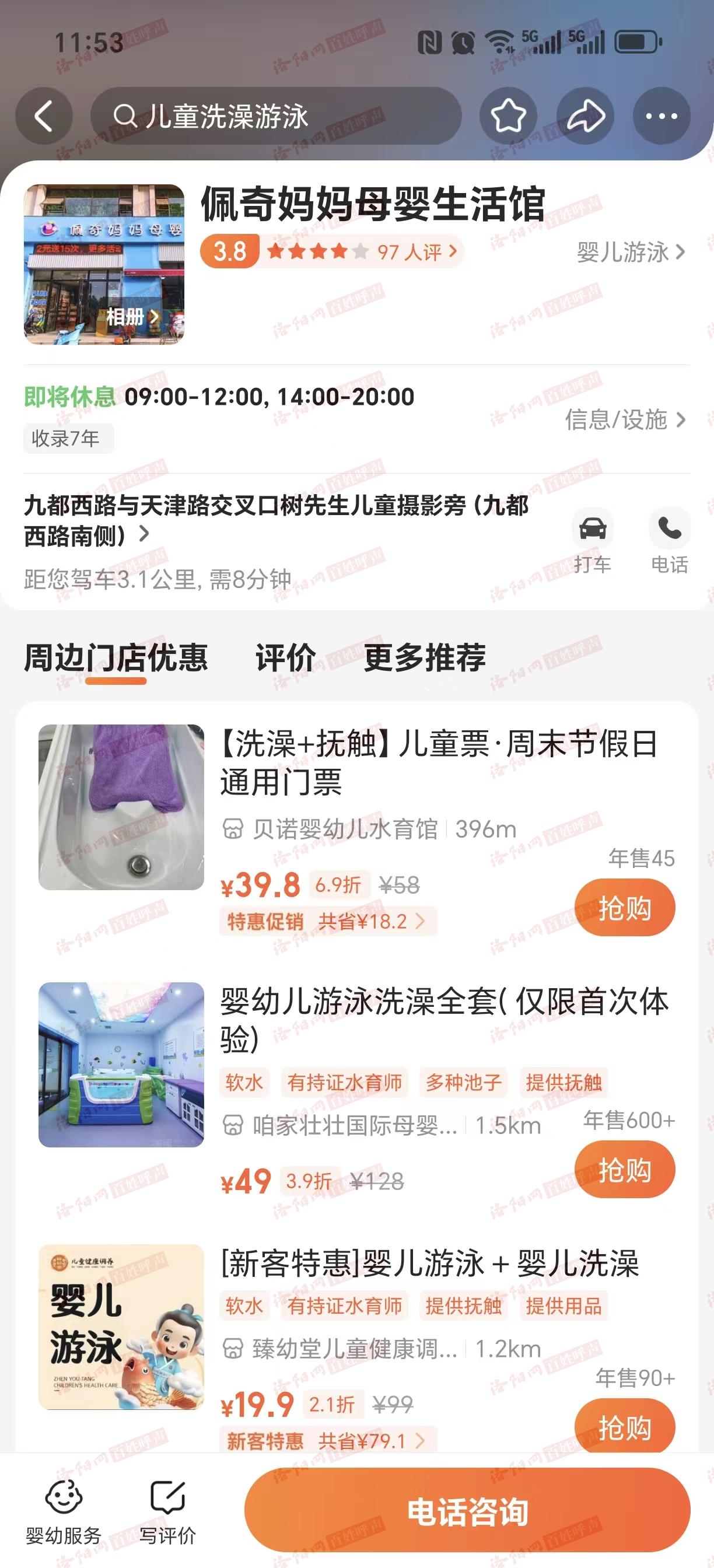Share this shop page
This screenshot has width=714, height=1568.
(x=585, y=116)
